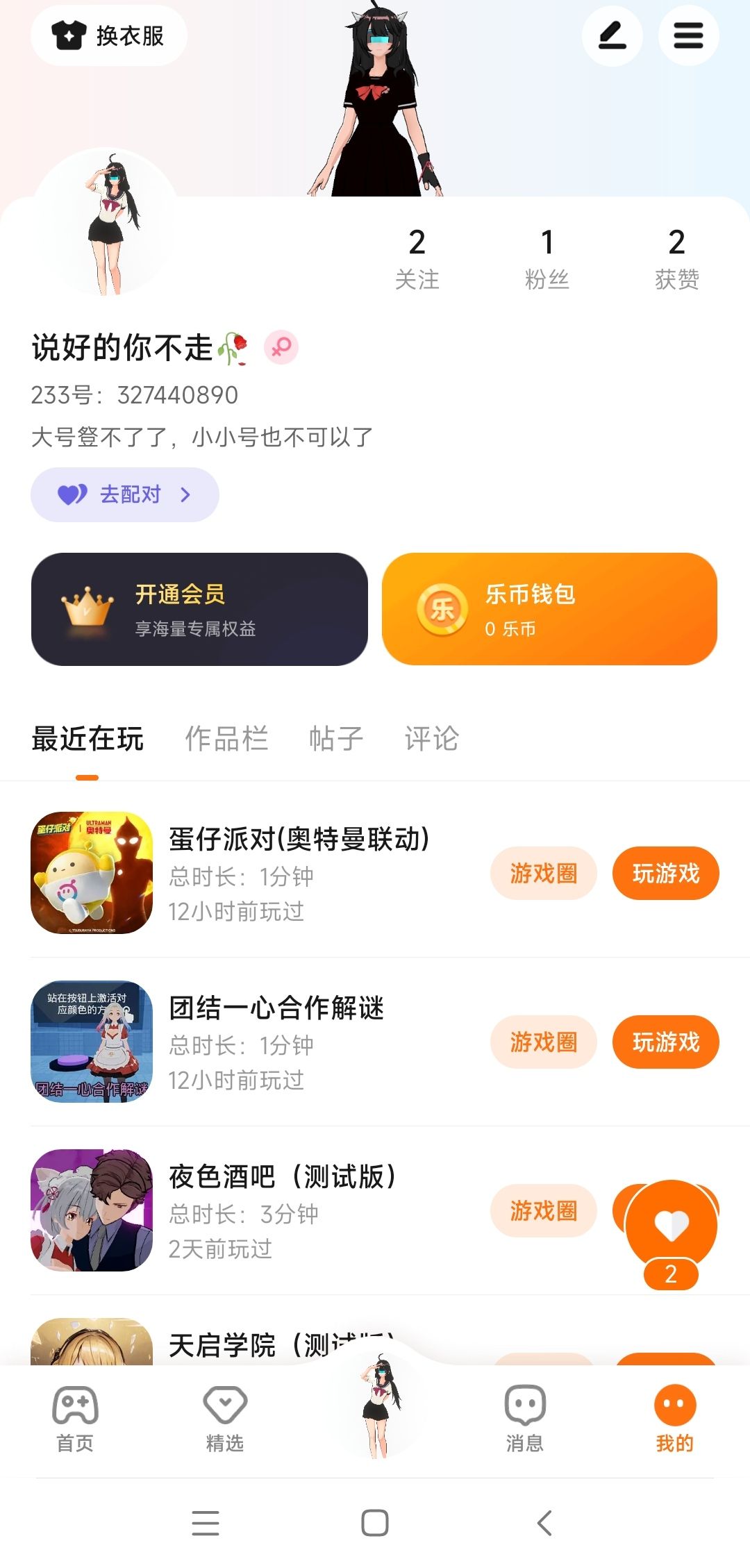Switch to the 作品栏 tab
Viewport: 750px width, 1568px height.
point(226,739)
